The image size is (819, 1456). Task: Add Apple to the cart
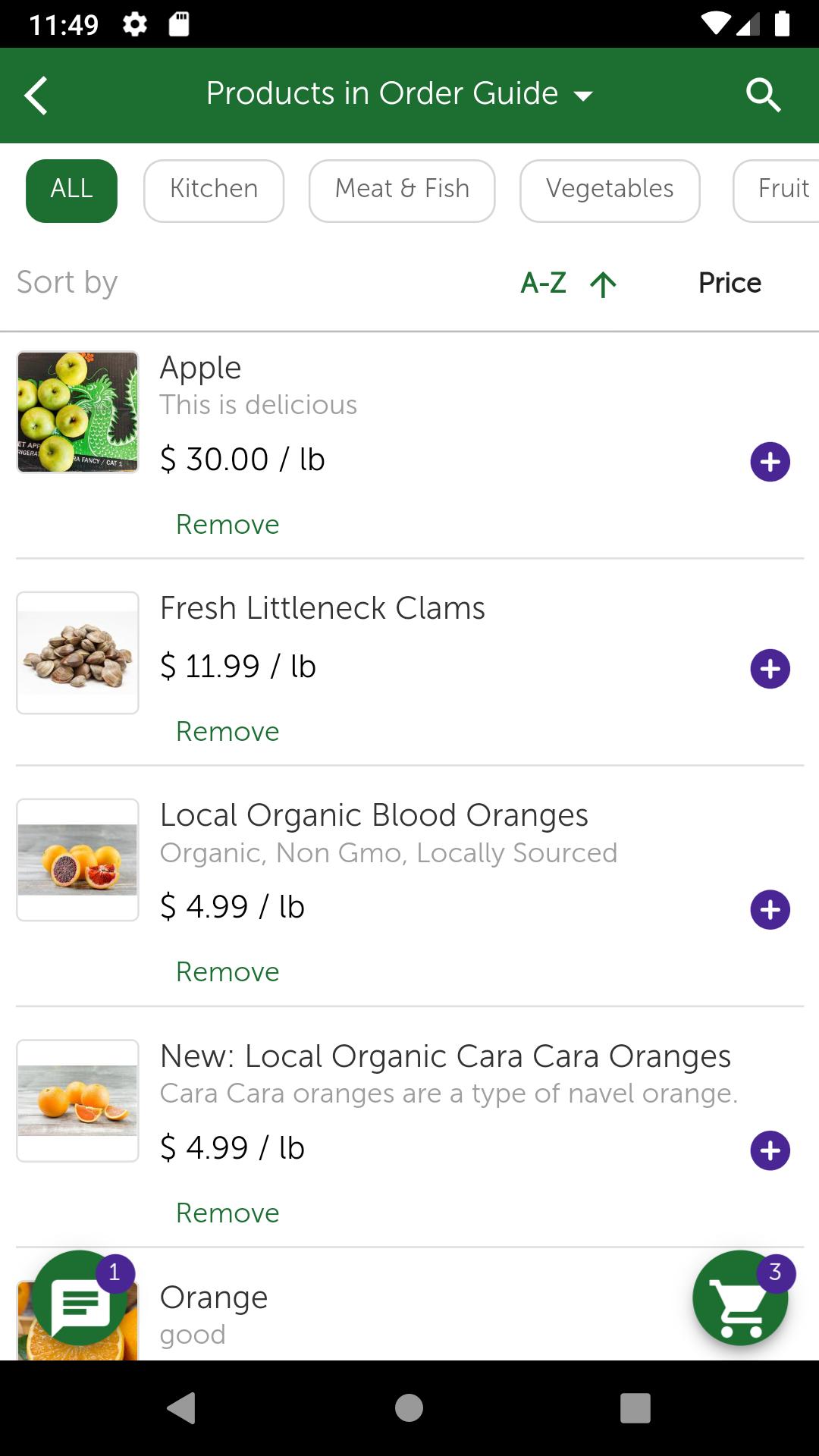770,461
